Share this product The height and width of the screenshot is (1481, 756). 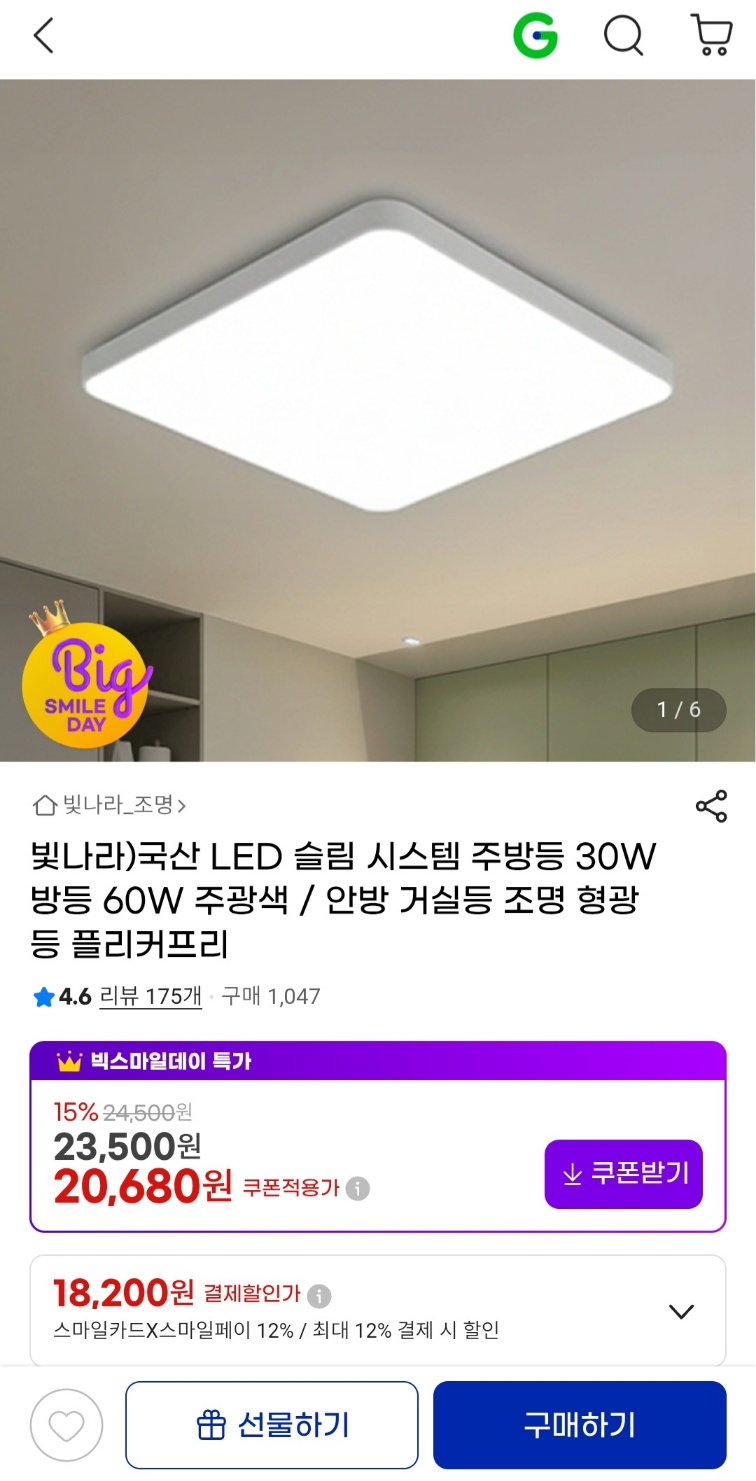click(x=711, y=806)
